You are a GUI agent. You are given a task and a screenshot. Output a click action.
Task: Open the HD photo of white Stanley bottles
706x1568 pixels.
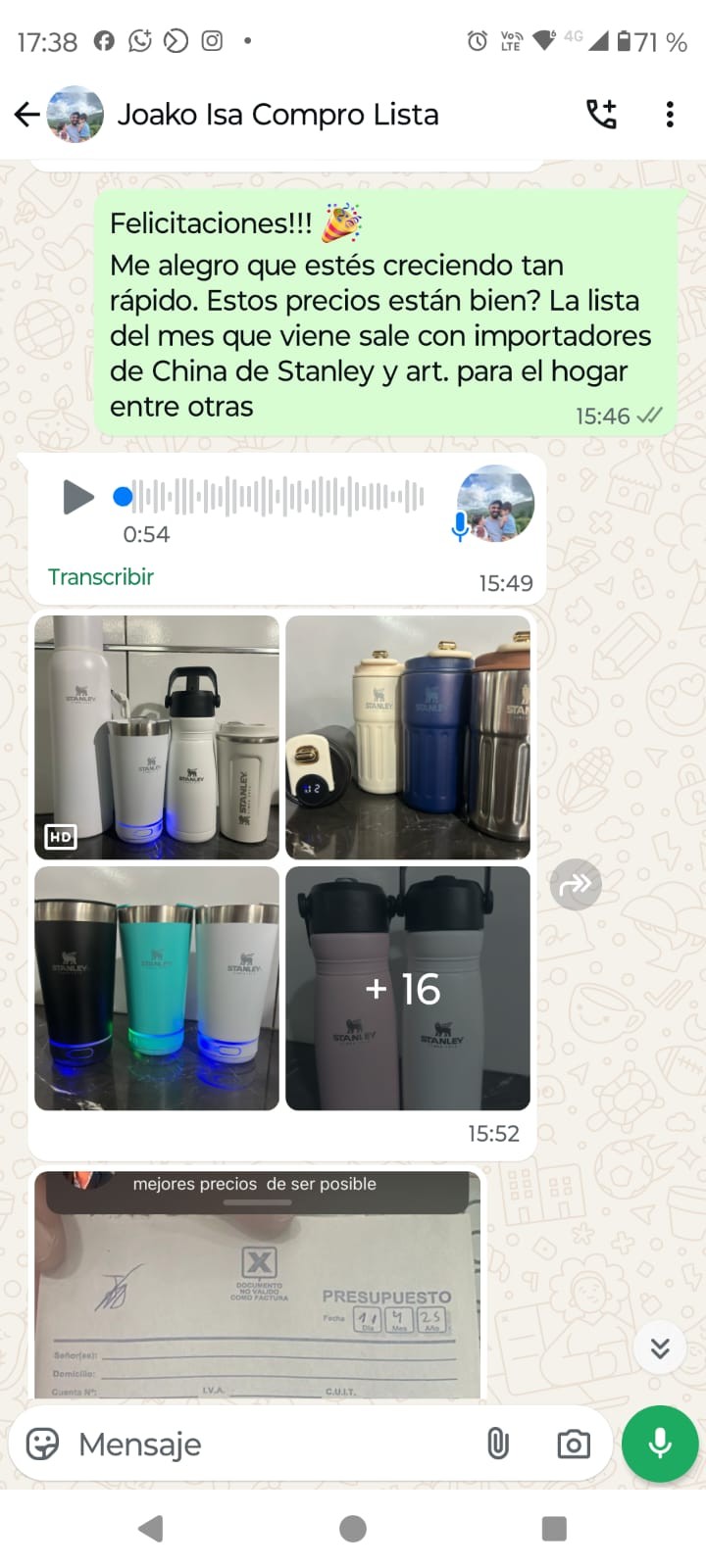coord(157,737)
